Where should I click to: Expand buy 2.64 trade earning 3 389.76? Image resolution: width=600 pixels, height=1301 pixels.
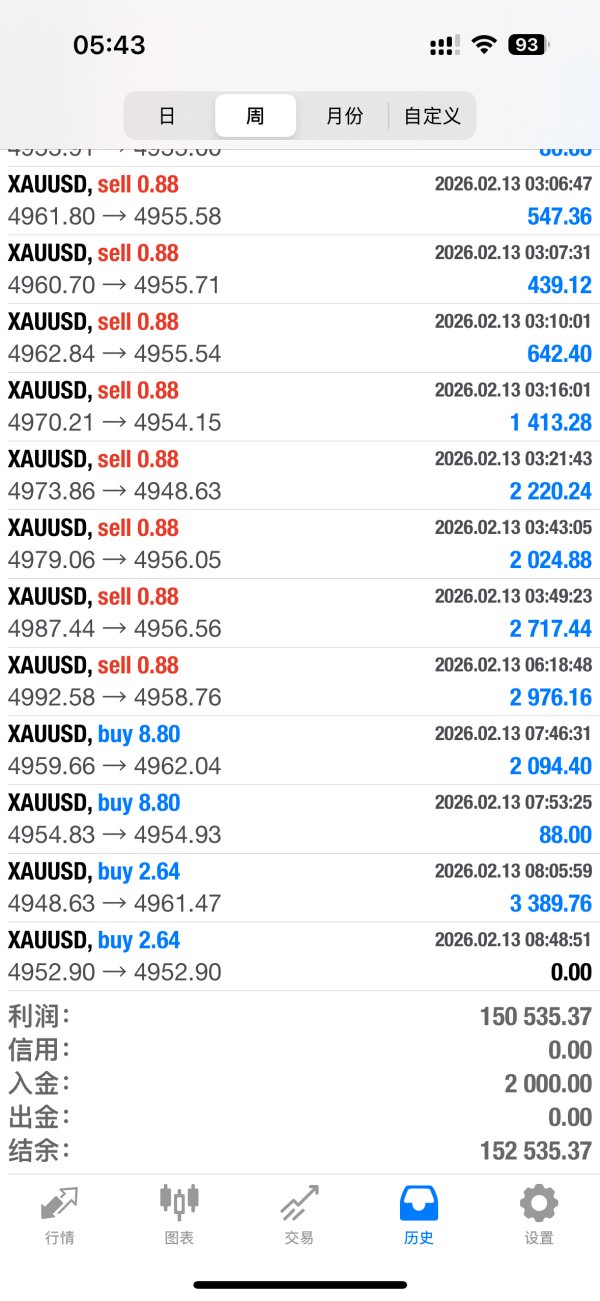300,888
